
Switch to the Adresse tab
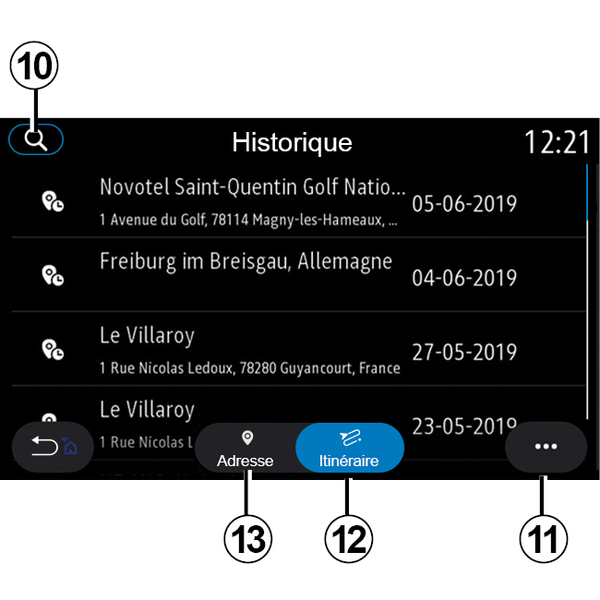(246, 448)
